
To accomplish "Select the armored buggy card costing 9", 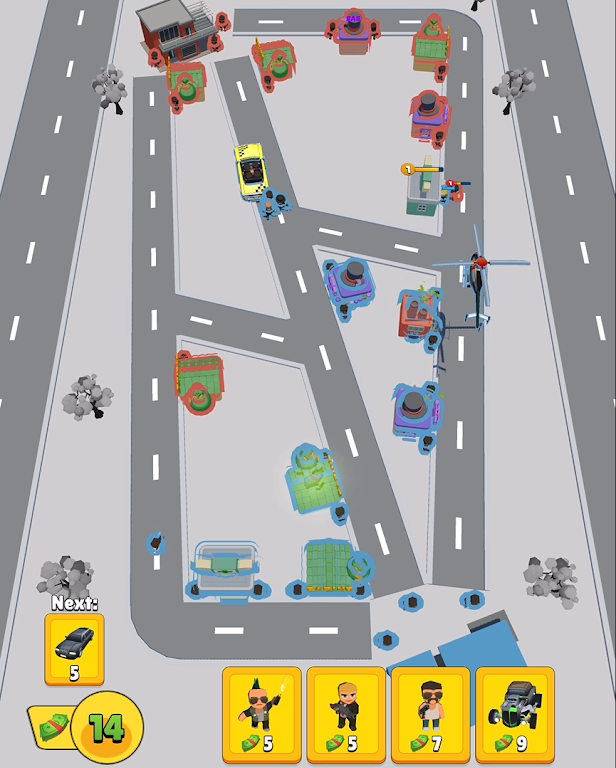I will (x=514, y=711).
